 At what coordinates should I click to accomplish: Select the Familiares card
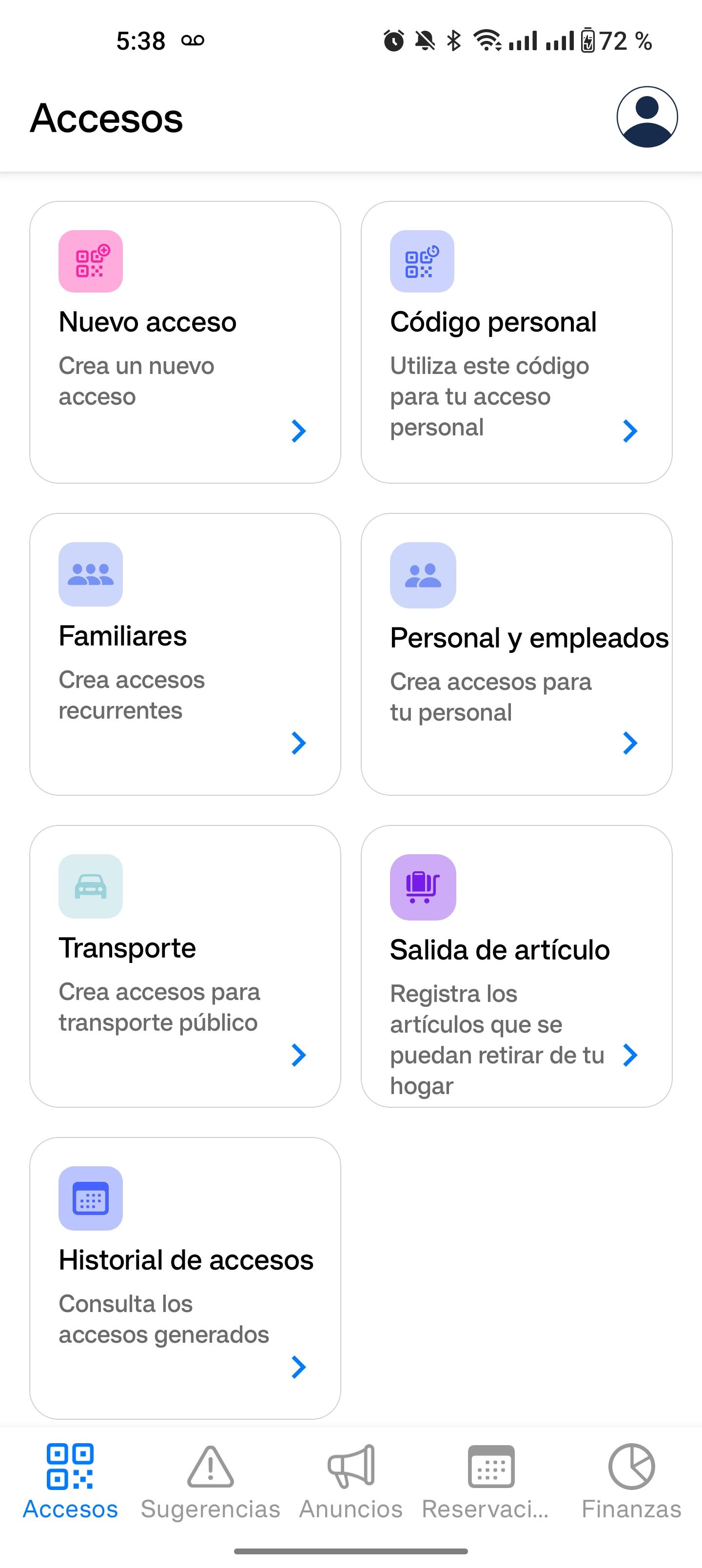pos(185,654)
